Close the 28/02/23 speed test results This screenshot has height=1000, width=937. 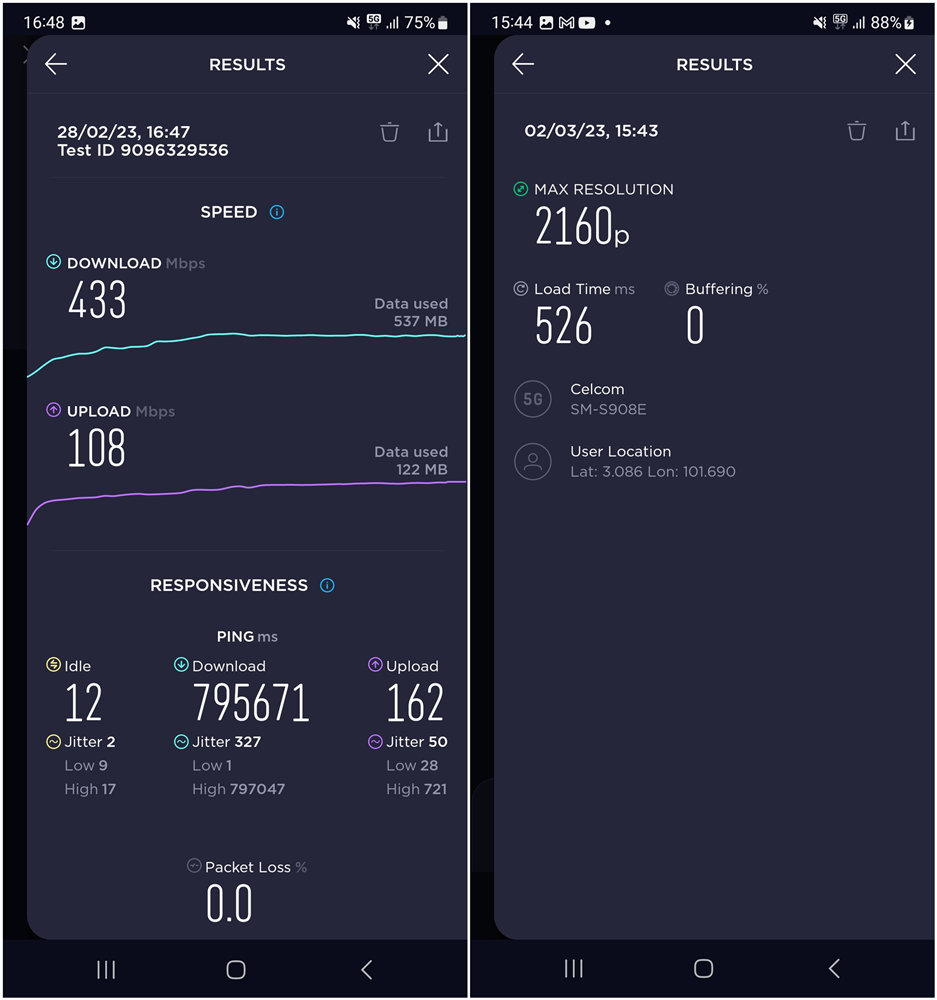pos(438,64)
